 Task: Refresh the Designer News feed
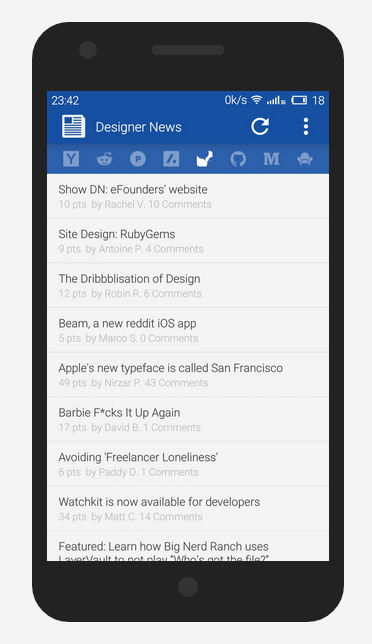click(260, 126)
